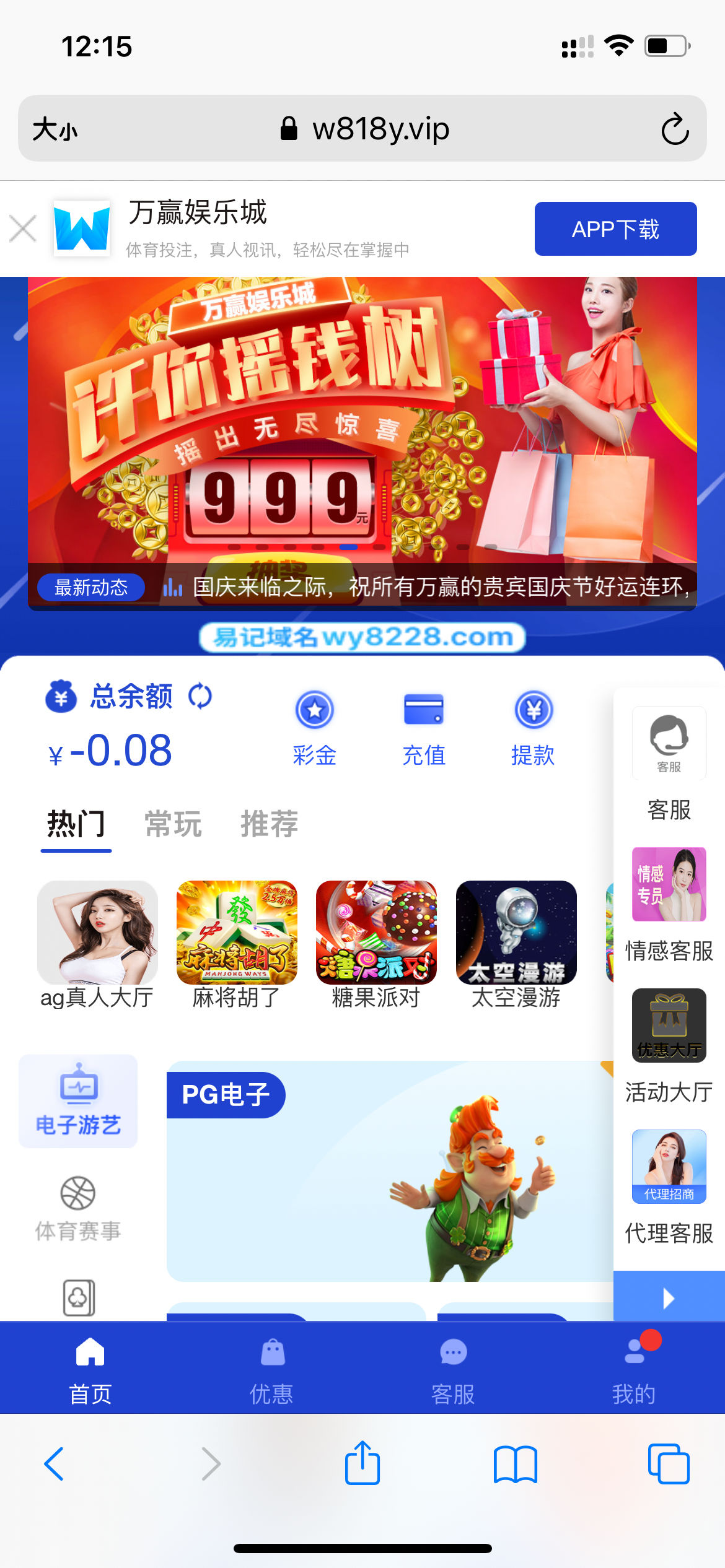725x1568 pixels.
Task: Dismiss the app download banner
Action: [24, 229]
